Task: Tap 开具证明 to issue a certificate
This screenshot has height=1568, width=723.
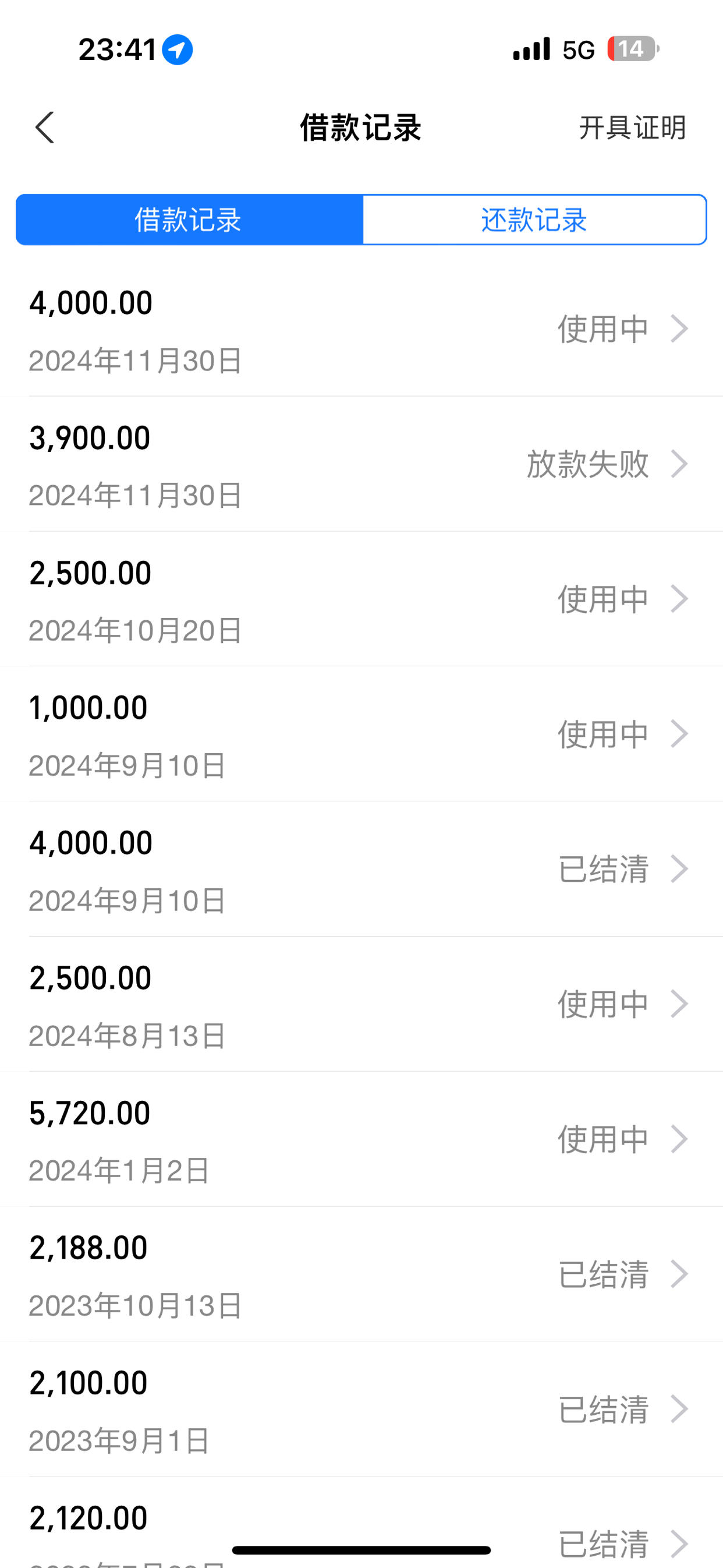Action: click(632, 128)
